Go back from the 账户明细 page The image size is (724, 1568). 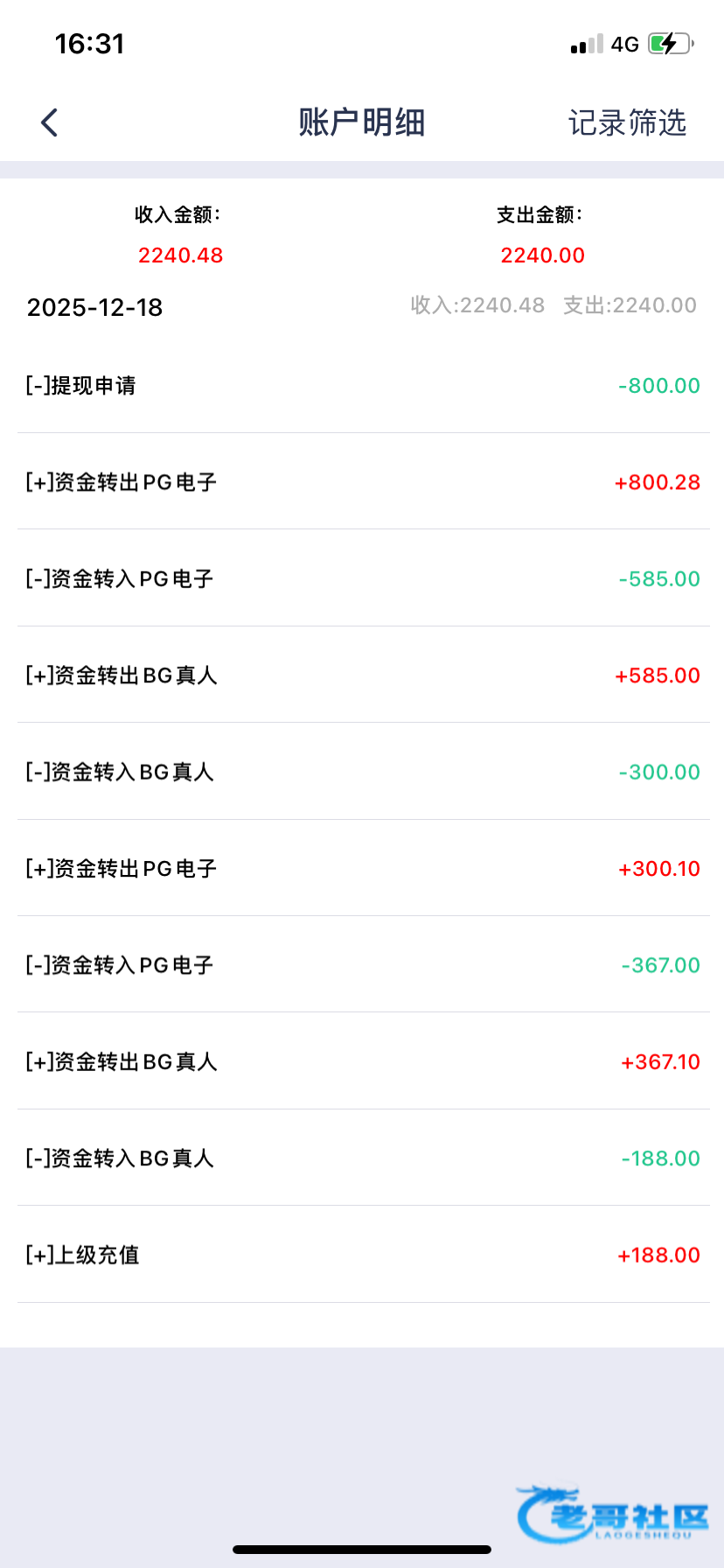point(50,122)
